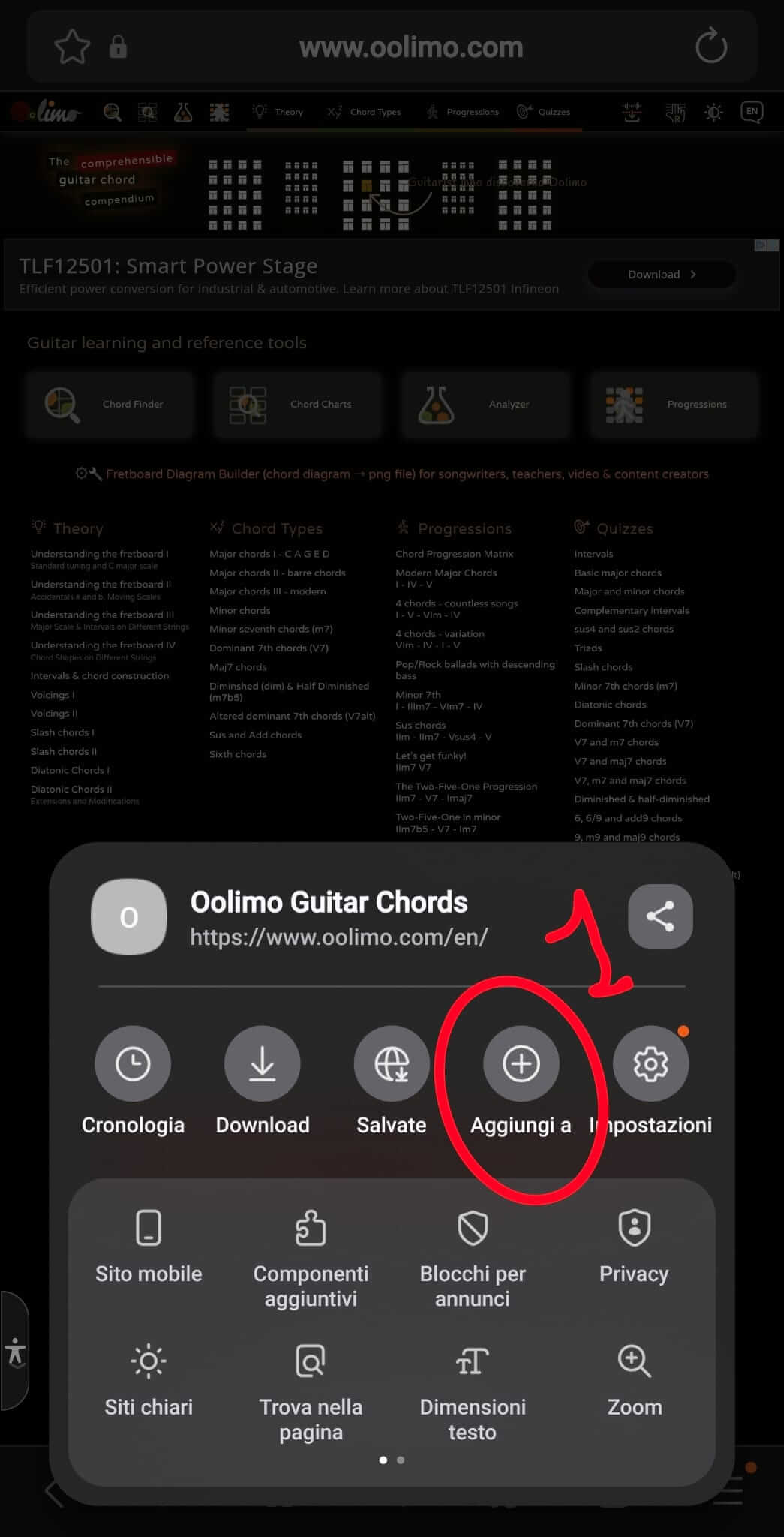Open the Zoom option
The height and width of the screenshot is (1537, 784).
[634, 1379]
